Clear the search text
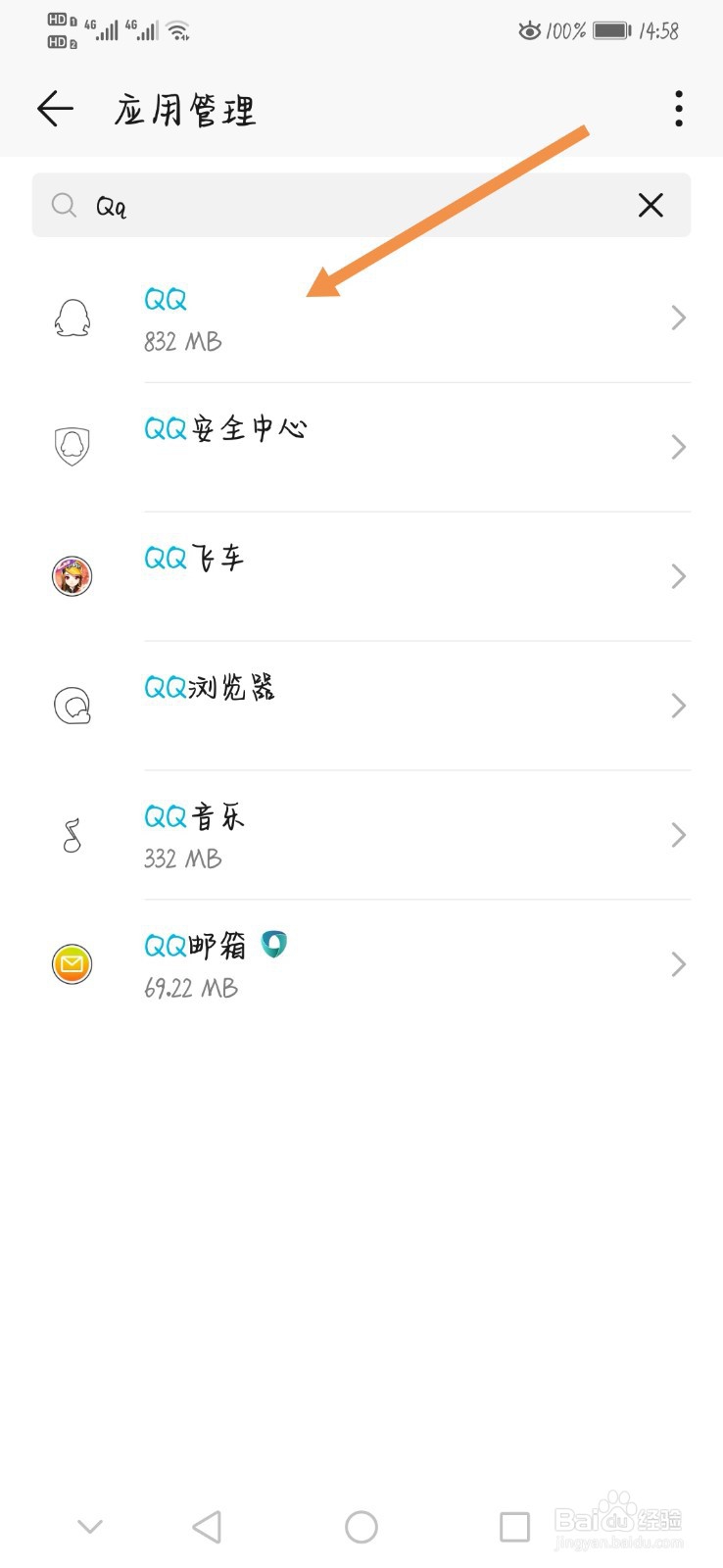This screenshot has width=723, height=1568. [x=651, y=206]
